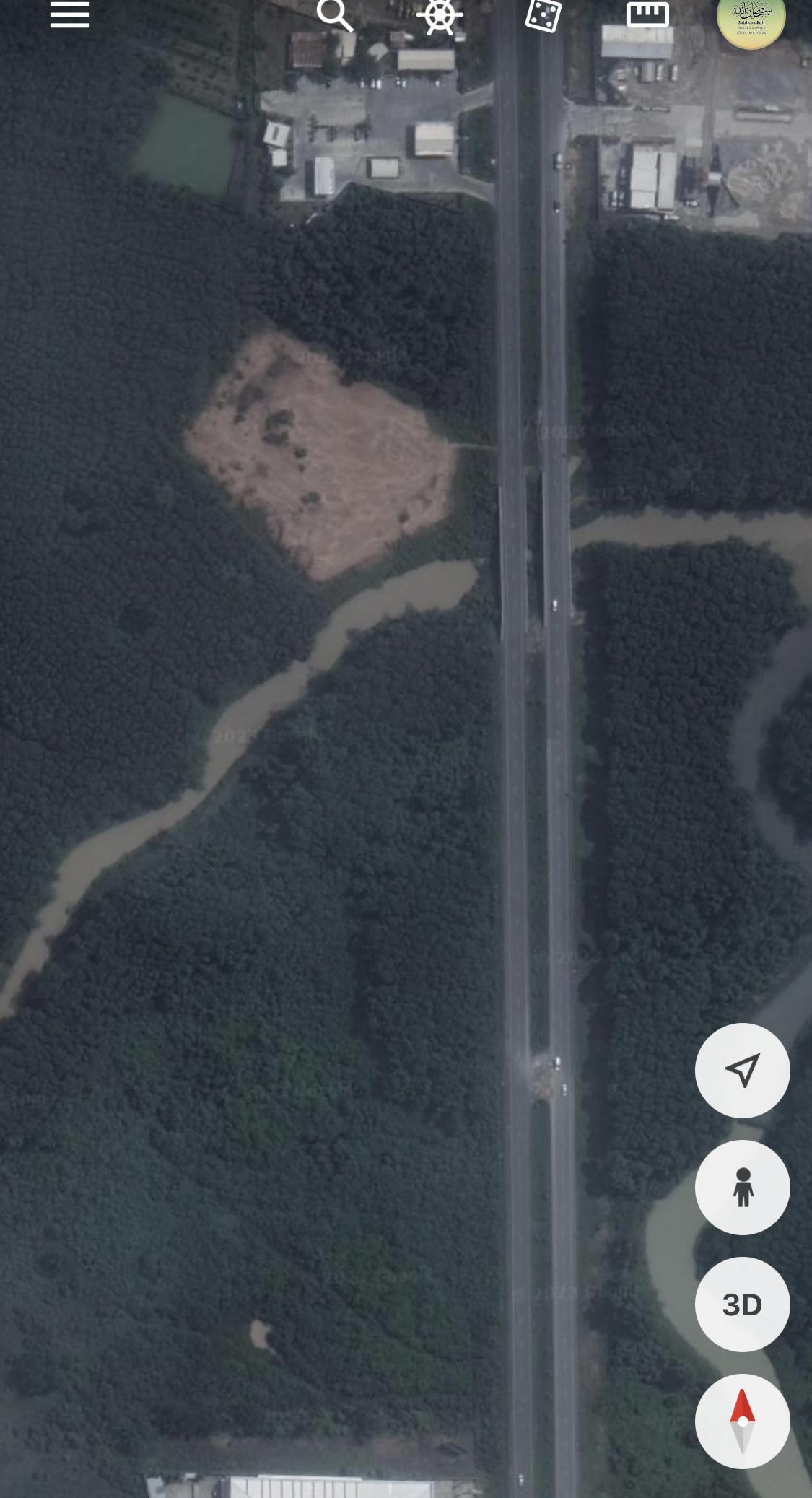This screenshot has width=812, height=1498.
Task: Switch to 3D view
Action: 742,1304
